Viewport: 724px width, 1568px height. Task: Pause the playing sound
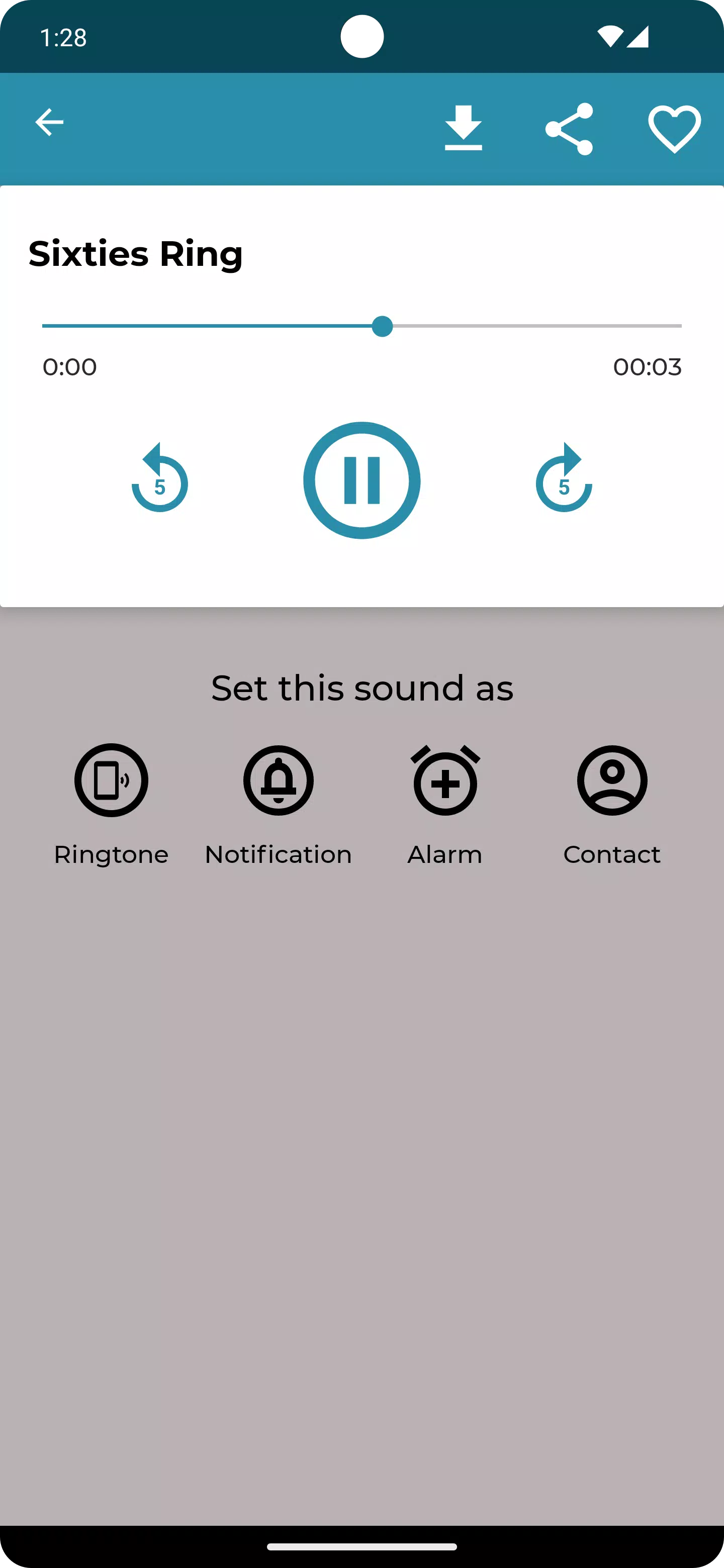(361, 480)
